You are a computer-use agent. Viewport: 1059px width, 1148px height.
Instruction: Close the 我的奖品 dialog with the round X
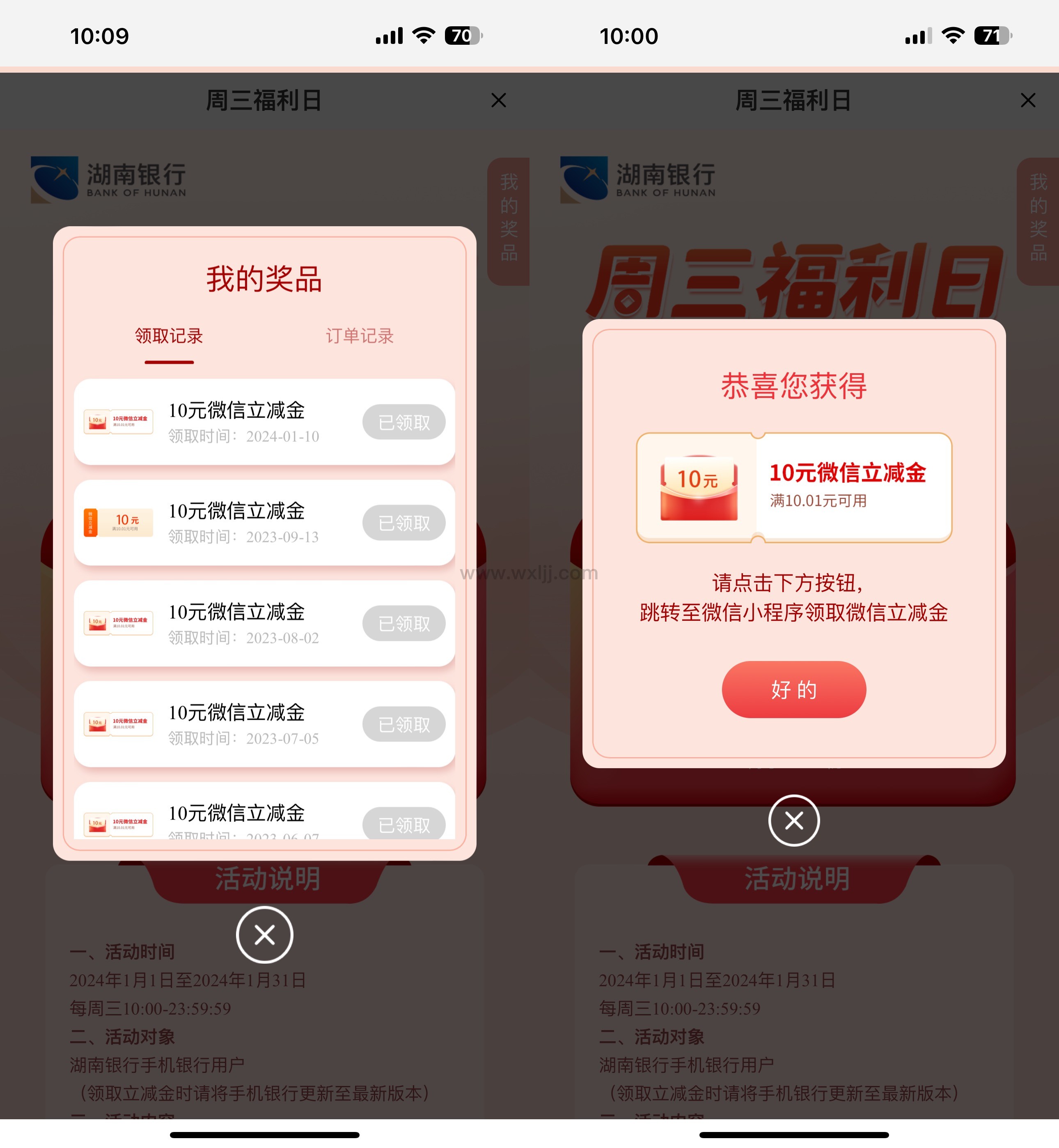264,935
